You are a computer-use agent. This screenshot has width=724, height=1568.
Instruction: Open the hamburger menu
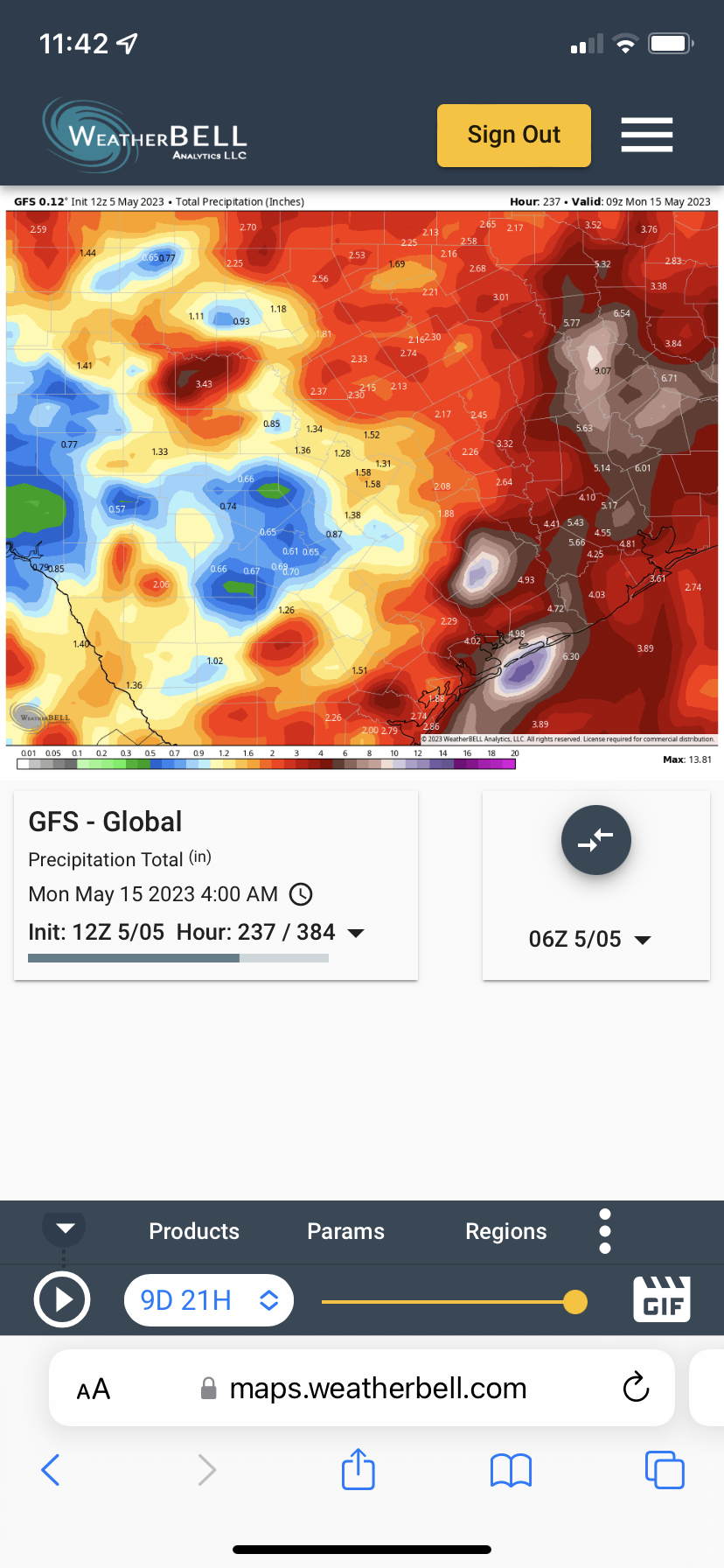(646, 135)
